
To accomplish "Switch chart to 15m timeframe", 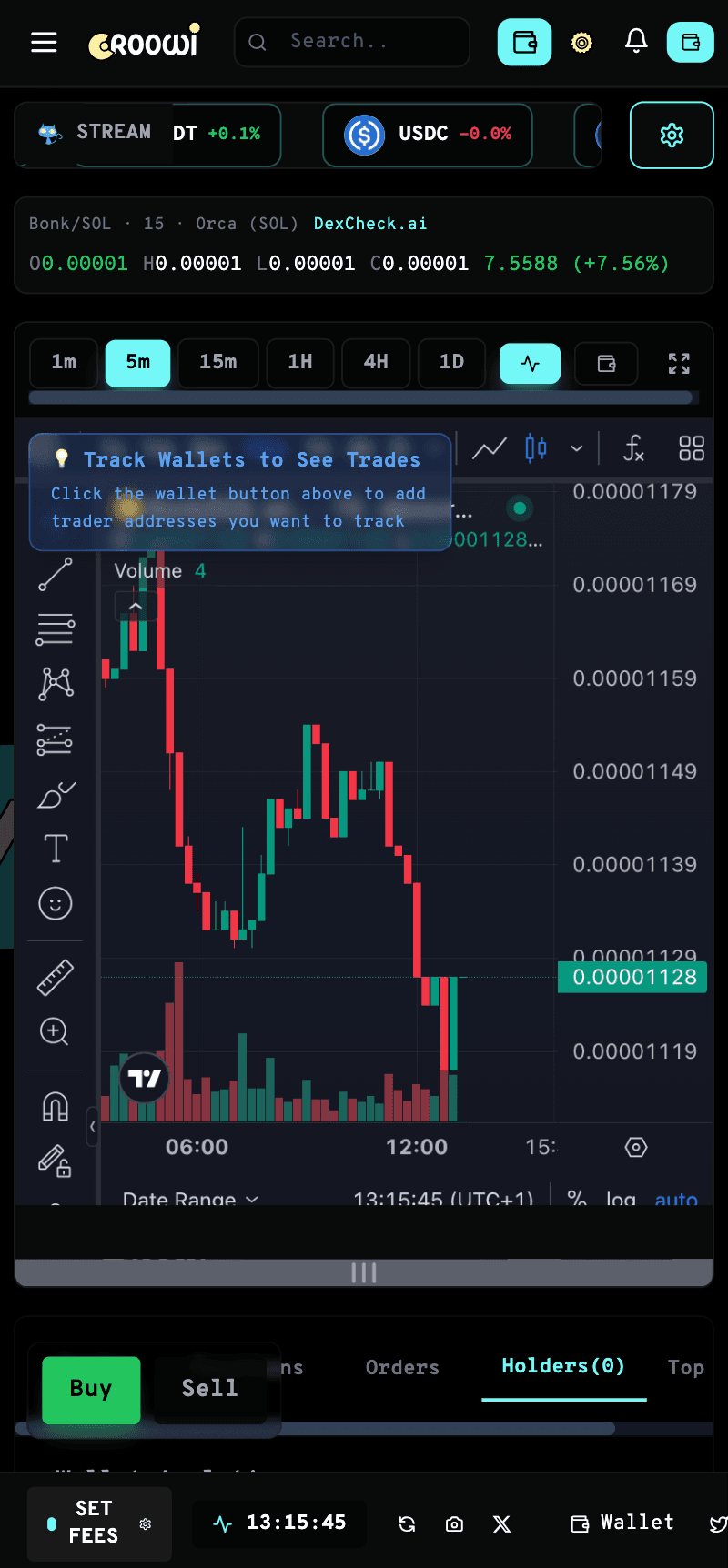I will pyautogui.click(x=218, y=363).
